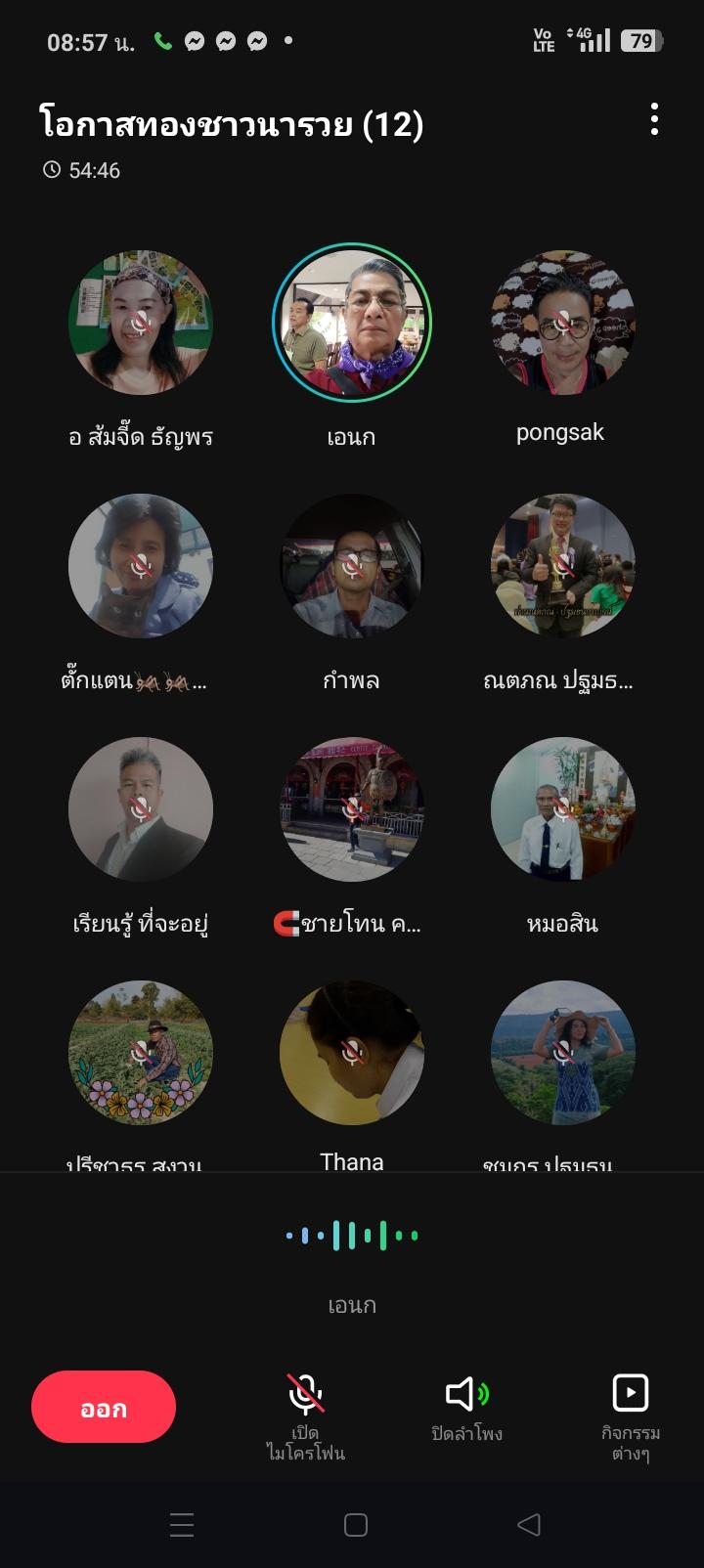704x1568 pixels.
Task: Tap ชายโทน participant avatar
Action: click(352, 809)
